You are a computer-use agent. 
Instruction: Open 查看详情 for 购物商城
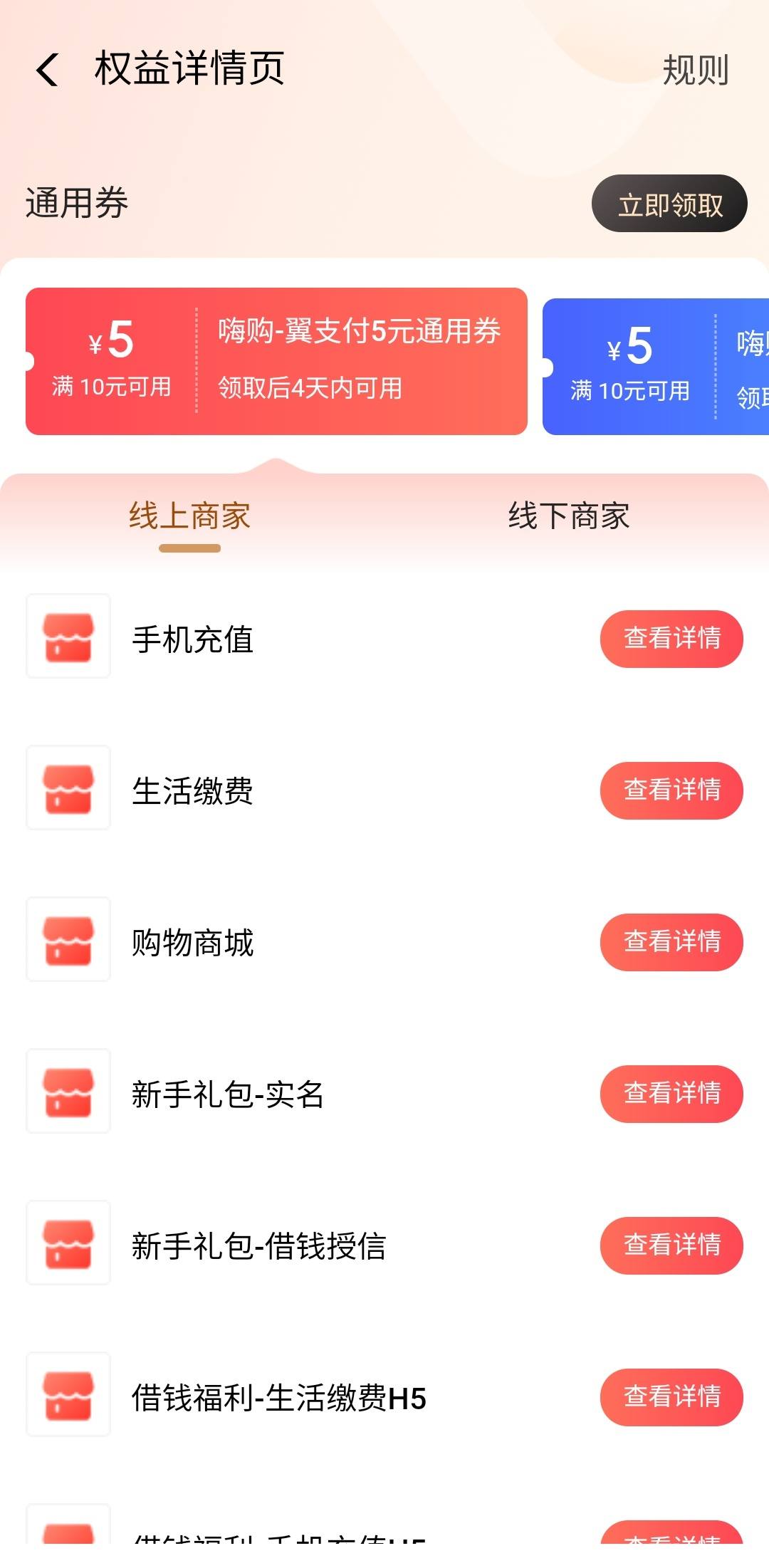[671, 942]
